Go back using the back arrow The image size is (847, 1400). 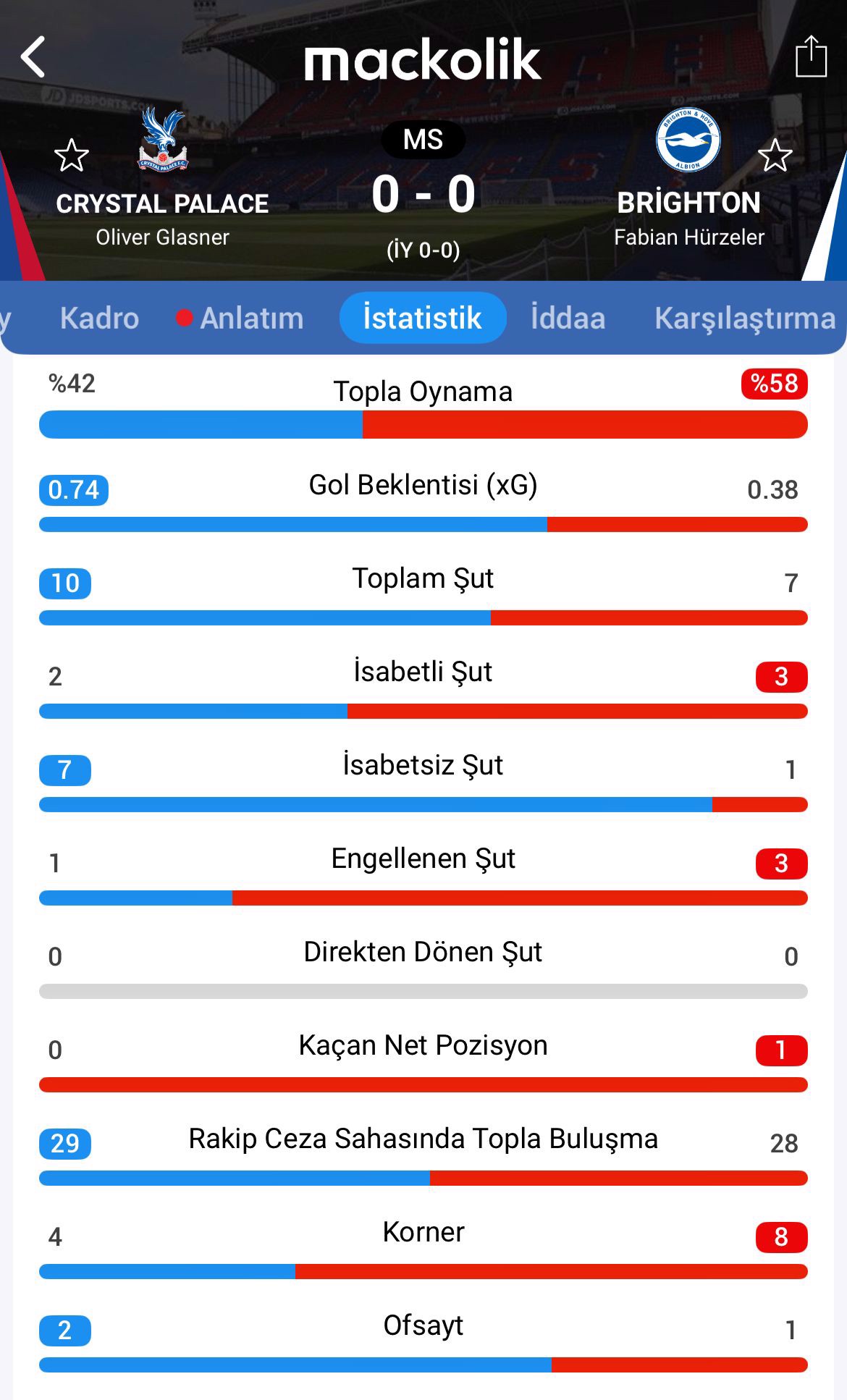33,57
